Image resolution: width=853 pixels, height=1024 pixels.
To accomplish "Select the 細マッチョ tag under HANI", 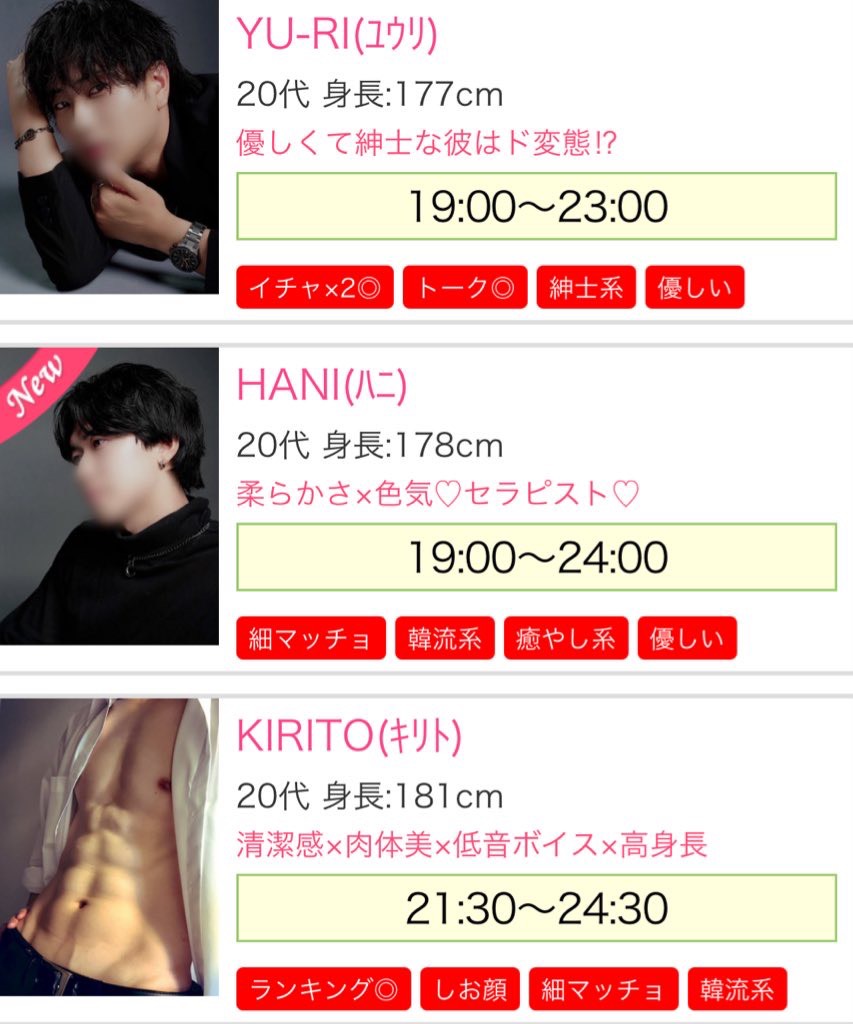I will click(310, 639).
